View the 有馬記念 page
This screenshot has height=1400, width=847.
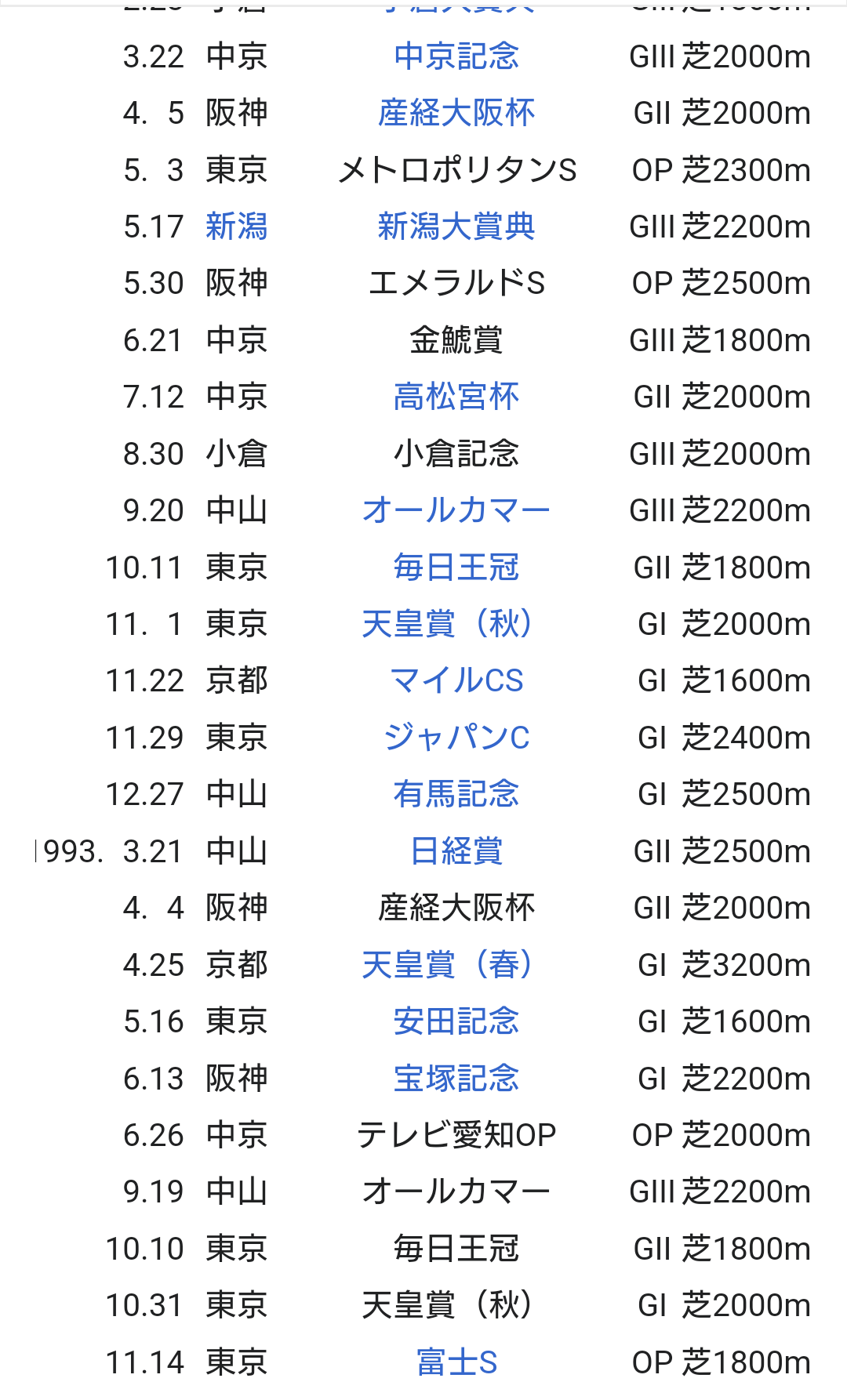pos(456,794)
